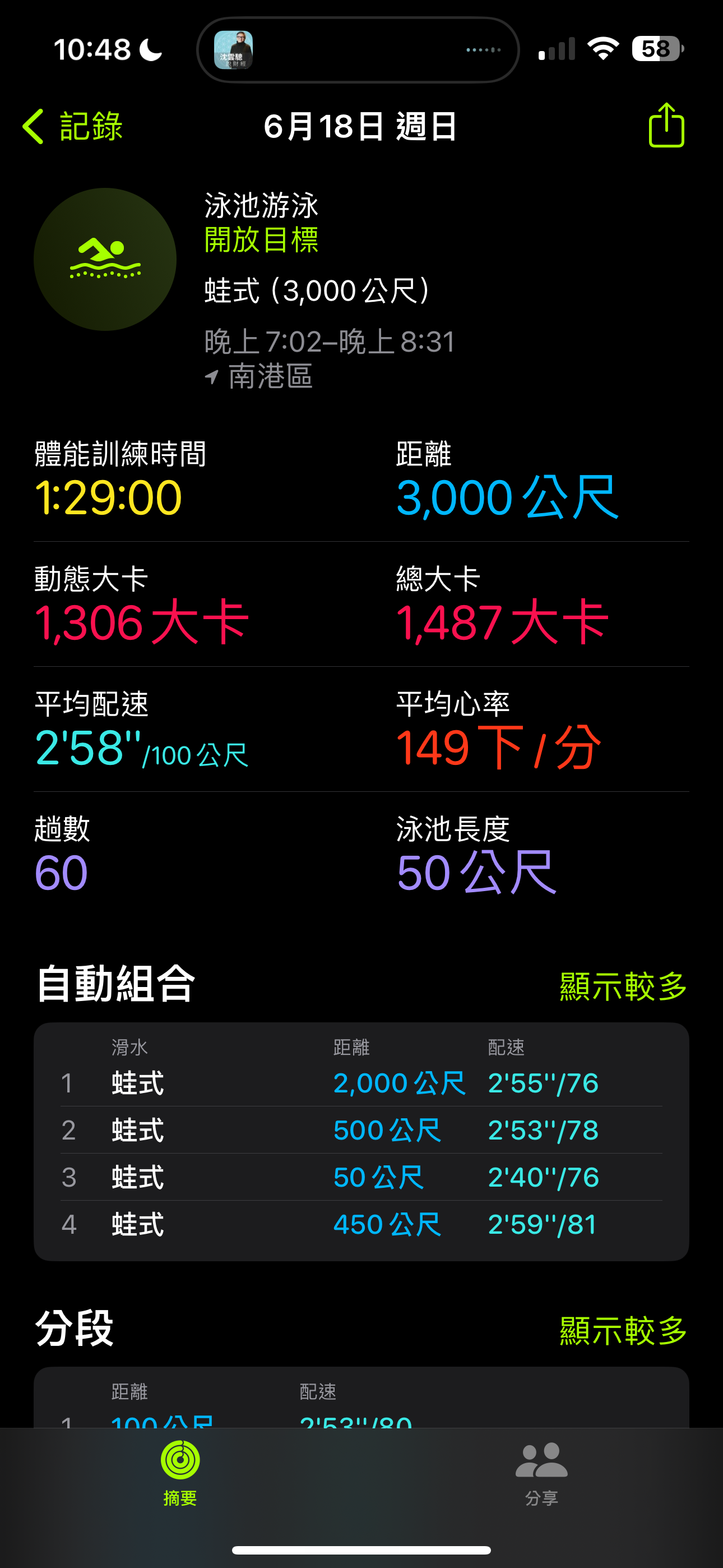Go back to 記錄 list
Viewport: 723px width, 1568px height.
(x=73, y=127)
